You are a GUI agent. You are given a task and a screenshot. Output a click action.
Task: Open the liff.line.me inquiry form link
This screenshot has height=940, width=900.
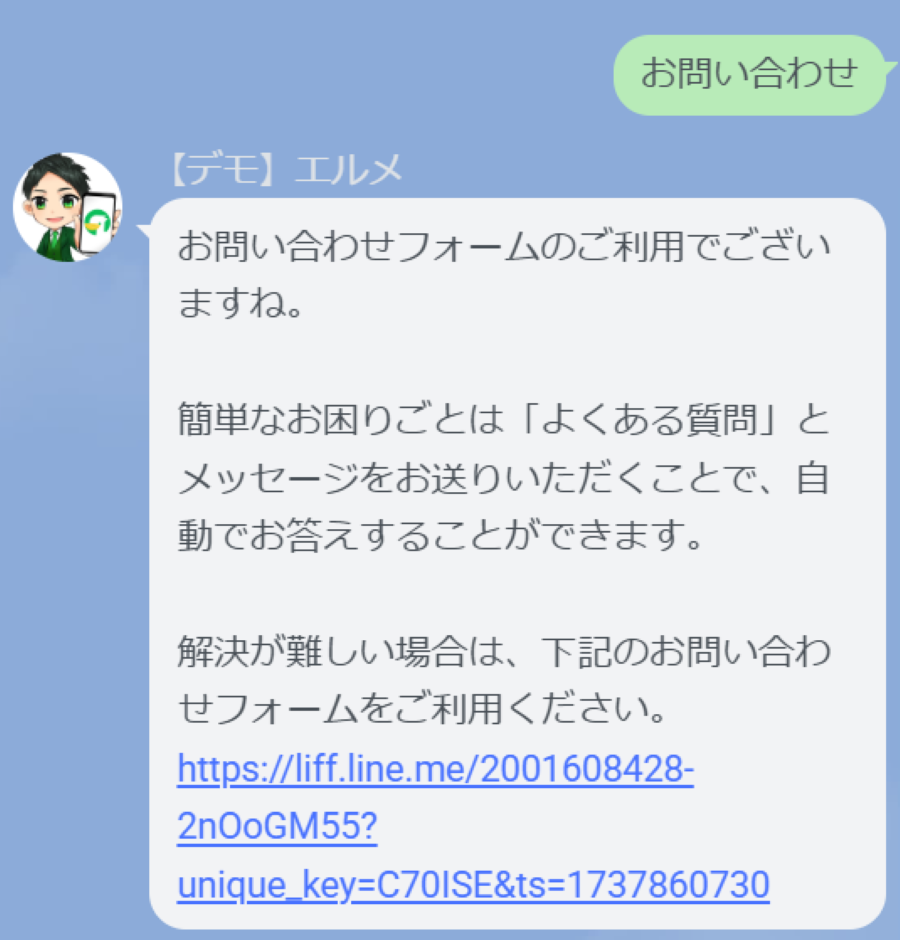click(435, 771)
